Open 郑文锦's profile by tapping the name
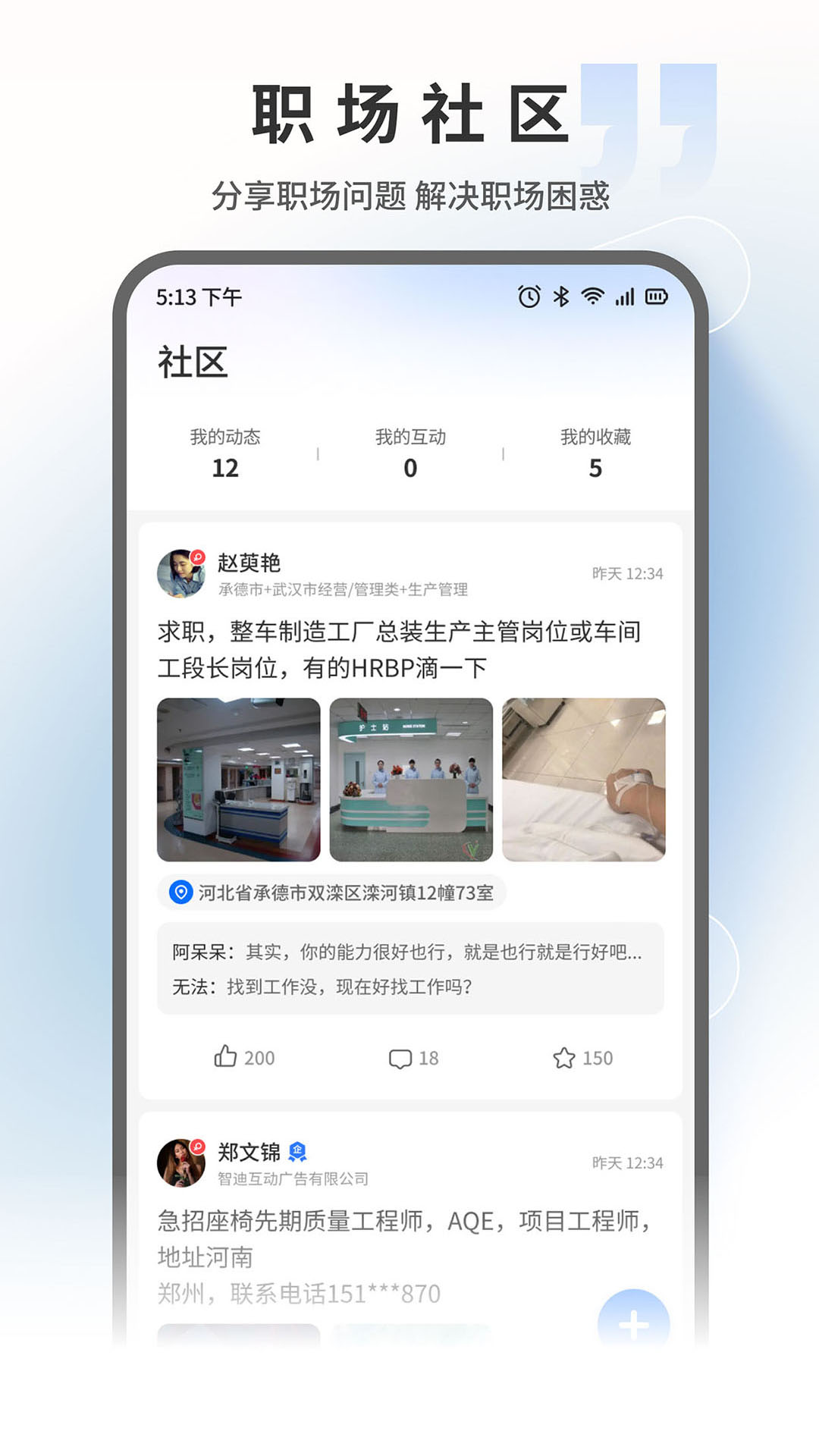Screen dimensions: 819x1456 point(250,1151)
